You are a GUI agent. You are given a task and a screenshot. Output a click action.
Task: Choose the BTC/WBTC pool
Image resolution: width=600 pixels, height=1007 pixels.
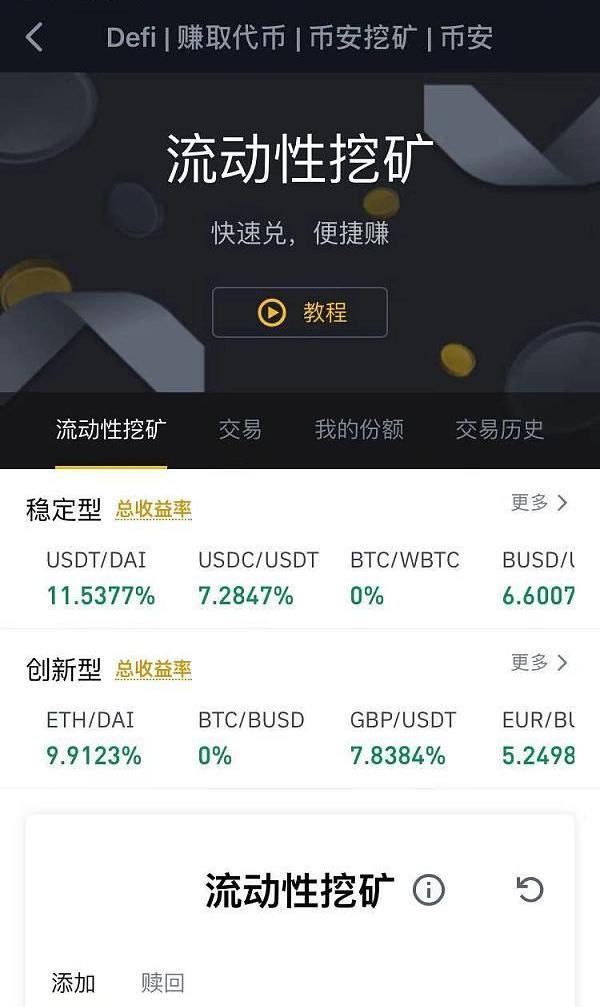pos(405,578)
